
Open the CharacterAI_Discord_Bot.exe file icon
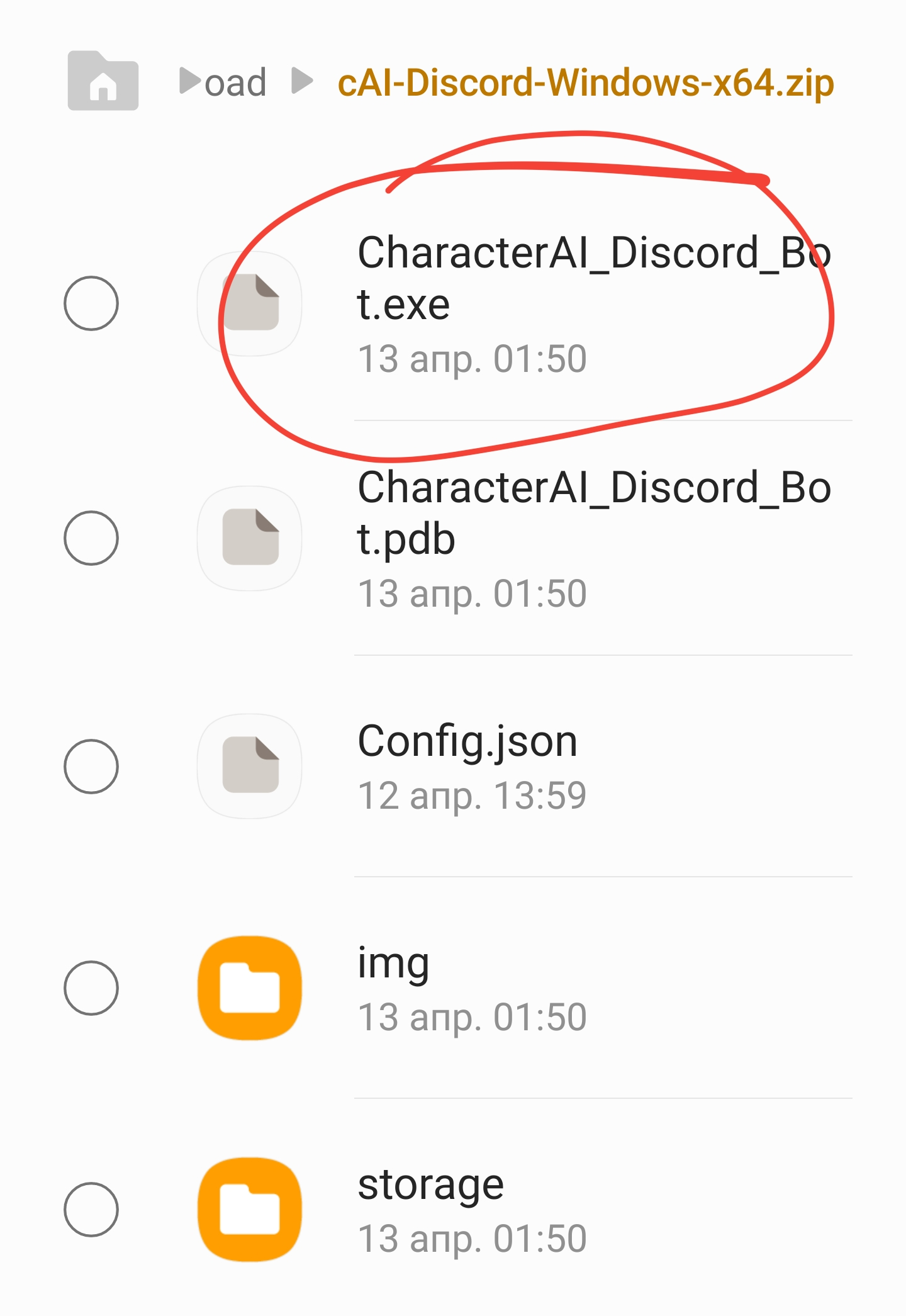pos(250,304)
